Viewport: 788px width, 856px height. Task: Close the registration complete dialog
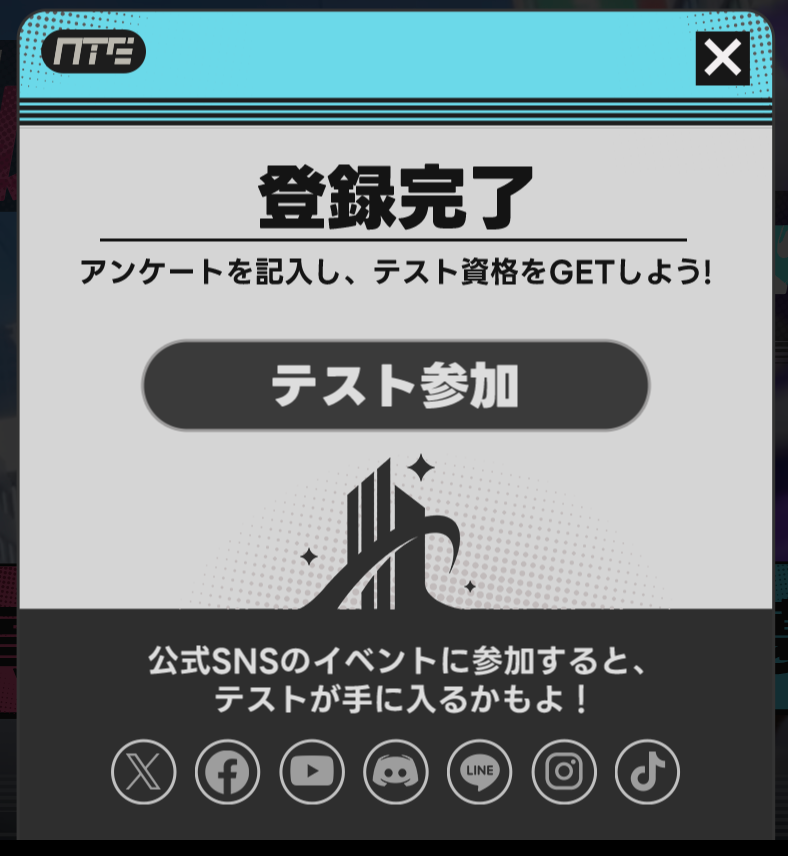pos(722,58)
